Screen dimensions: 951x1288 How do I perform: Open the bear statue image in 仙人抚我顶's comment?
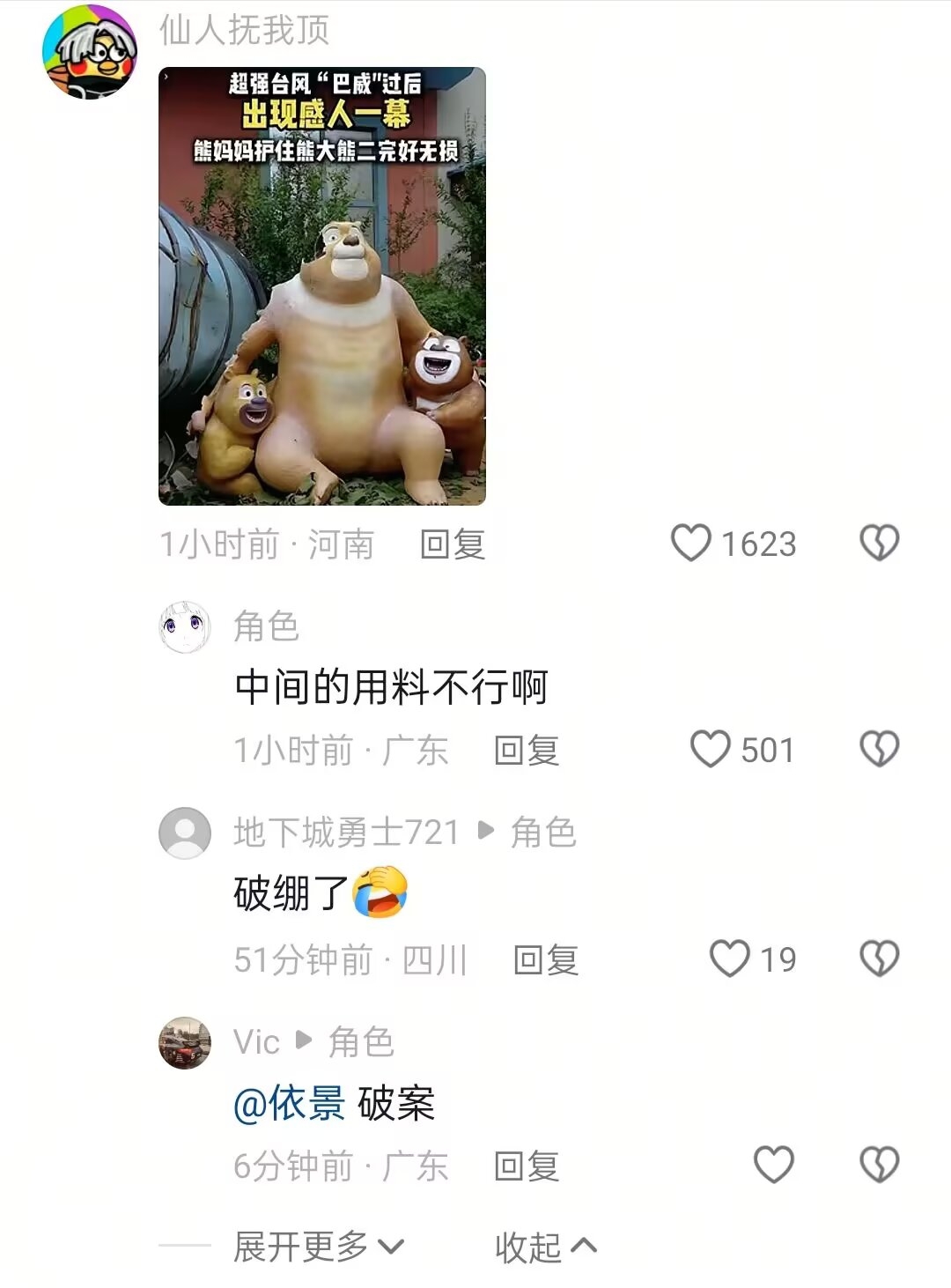click(322, 286)
